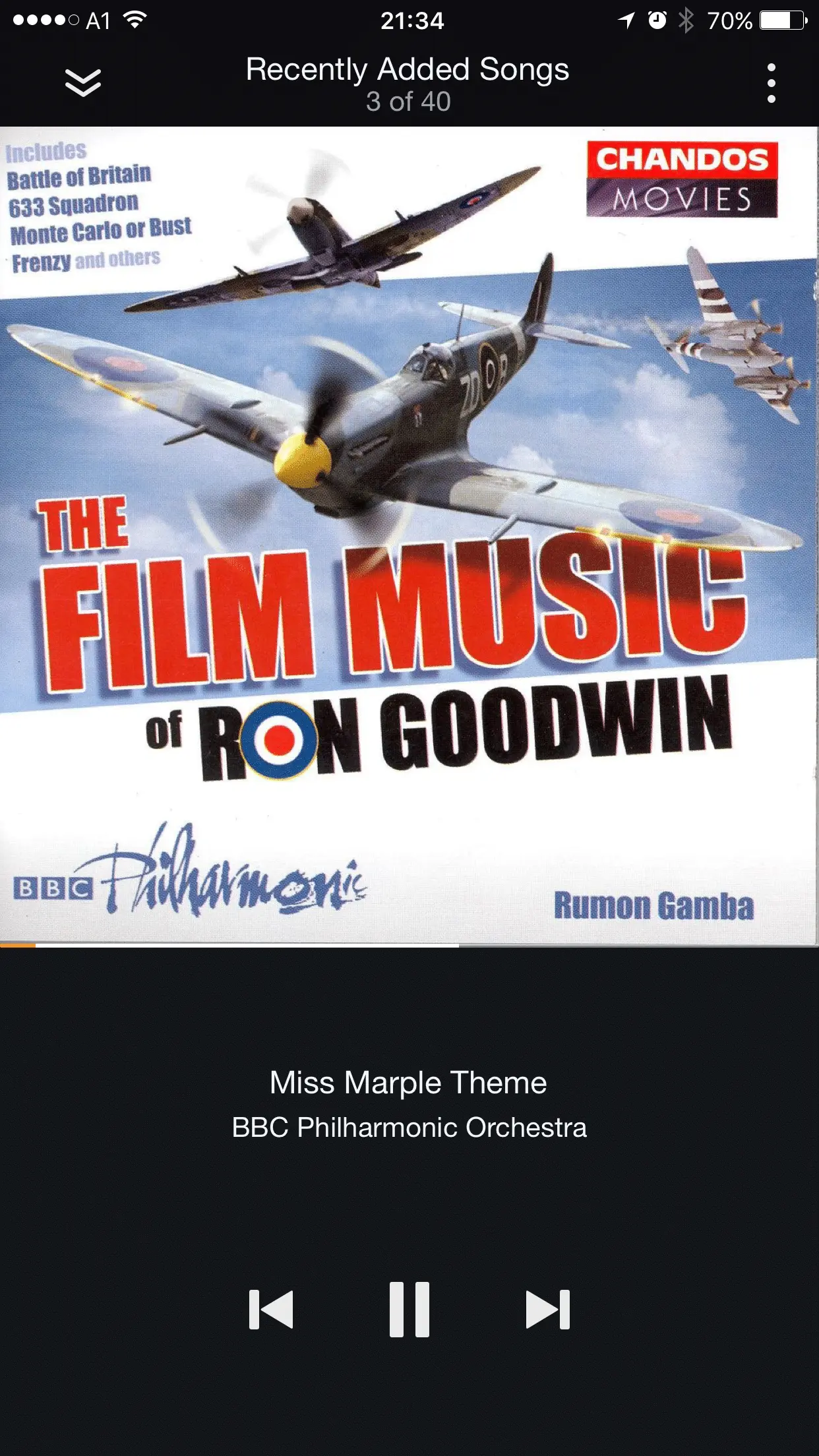The height and width of the screenshot is (1456, 819).
Task: Skip back to the previous track
Action: pyautogui.click(x=271, y=1310)
